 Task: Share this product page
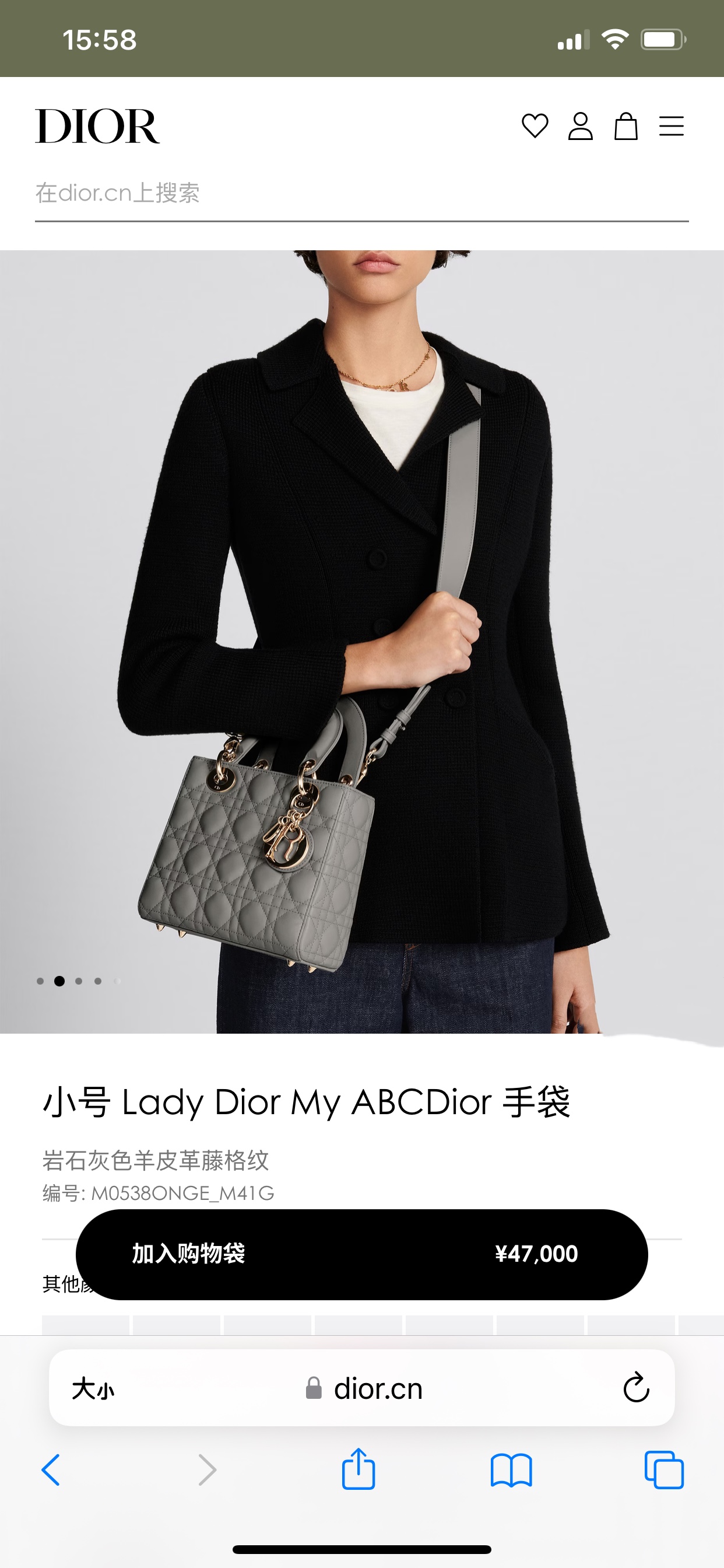point(359,1470)
